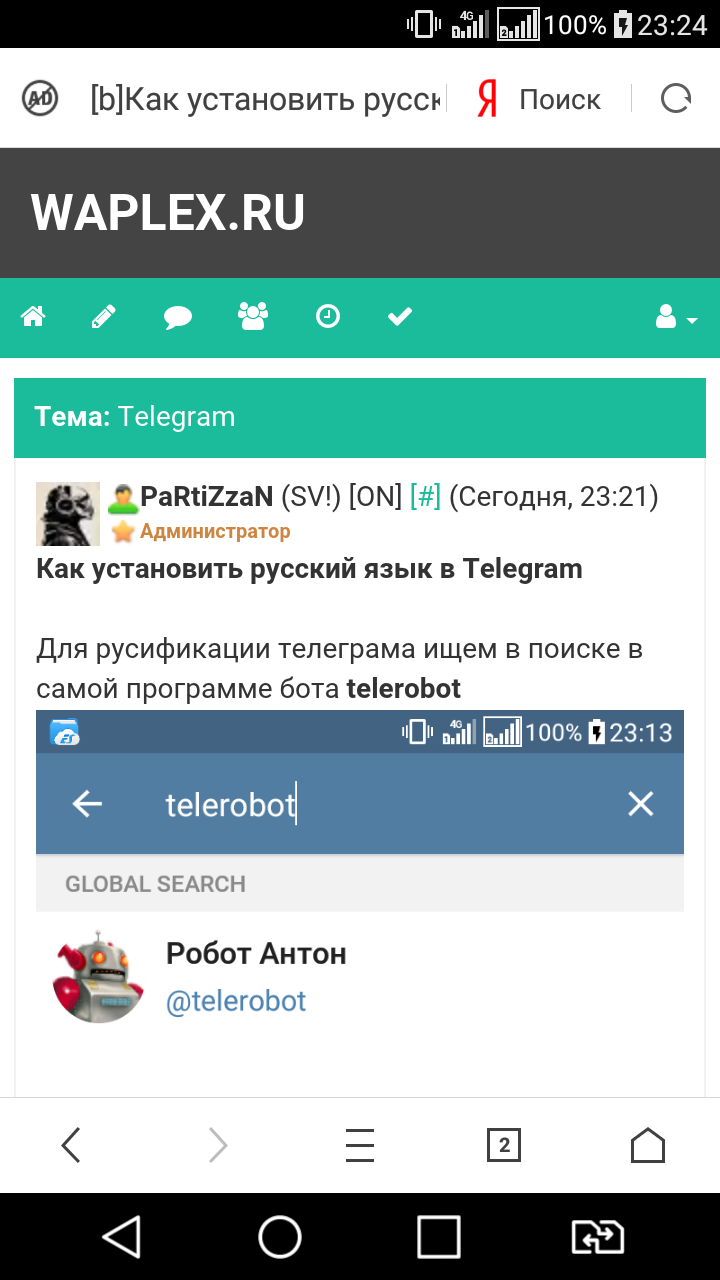The image size is (720, 1280).
Task: Open the browser menu button
Action: click(360, 1145)
